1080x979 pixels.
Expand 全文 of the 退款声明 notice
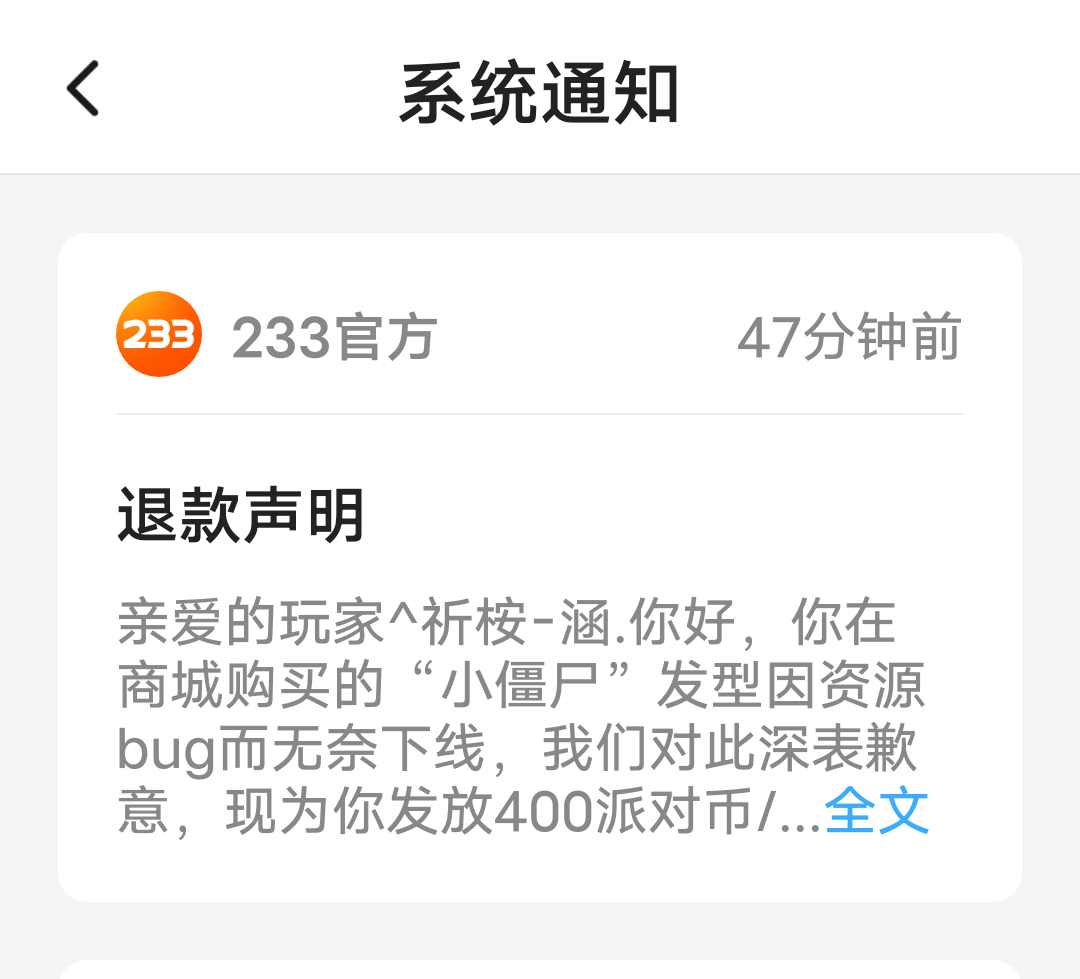tap(877, 812)
